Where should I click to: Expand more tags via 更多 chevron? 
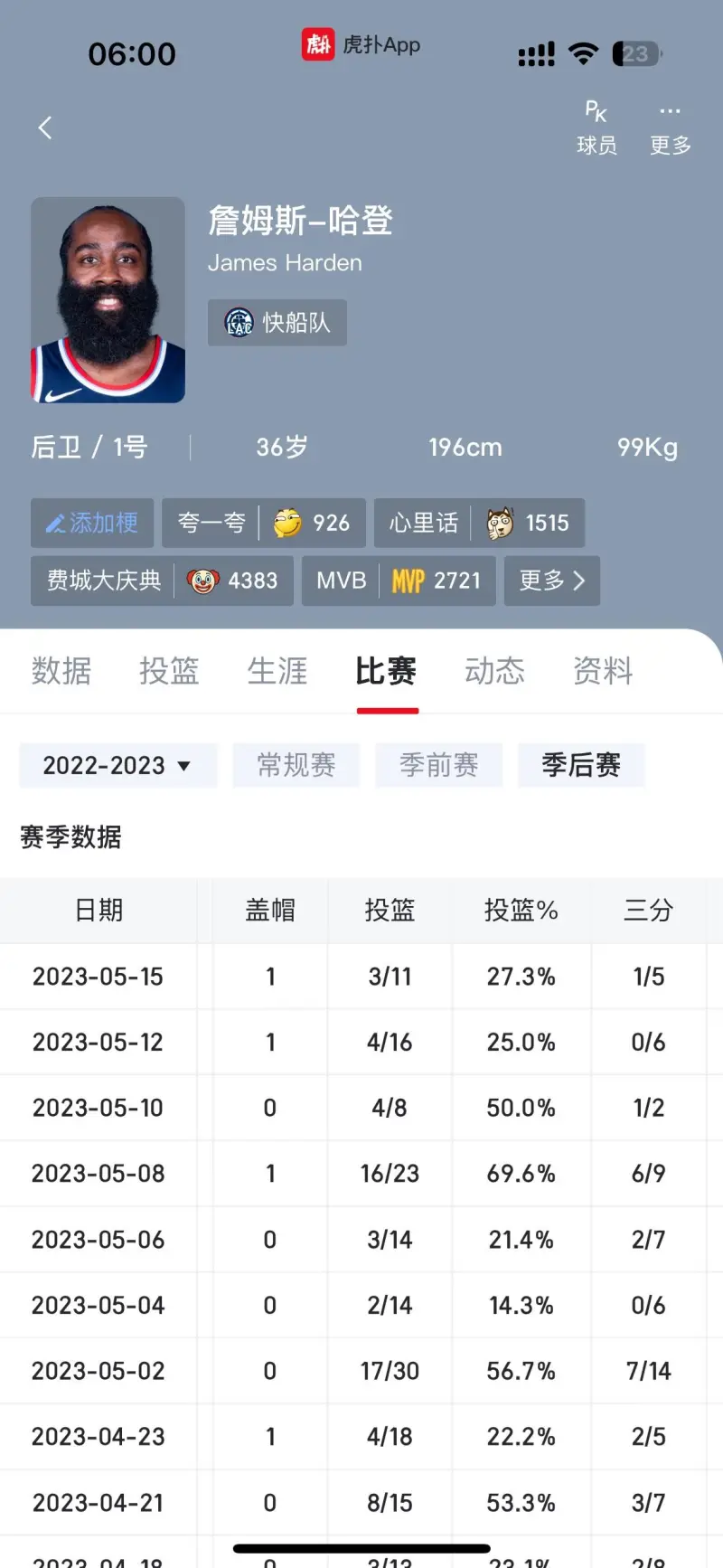point(551,581)
